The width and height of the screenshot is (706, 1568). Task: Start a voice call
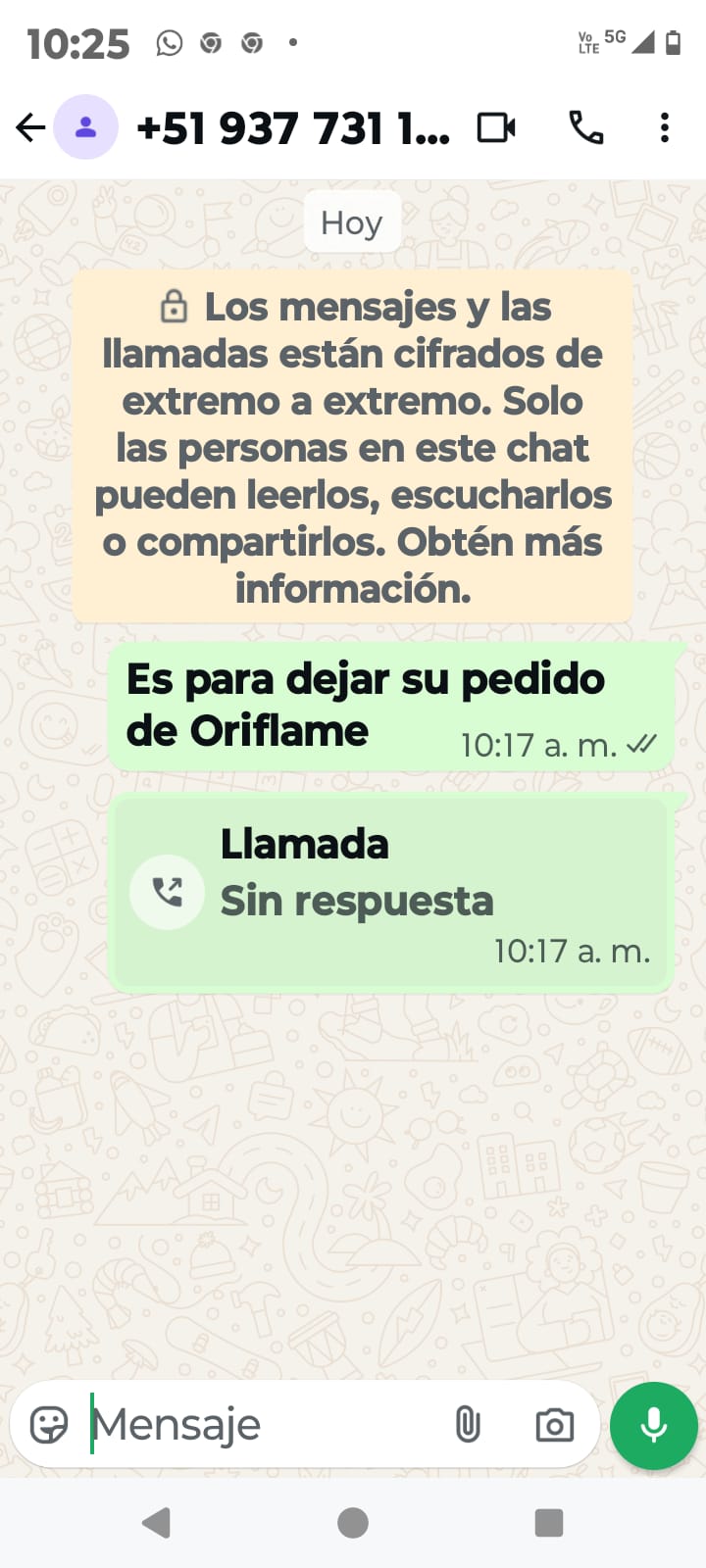coord(586,128)
